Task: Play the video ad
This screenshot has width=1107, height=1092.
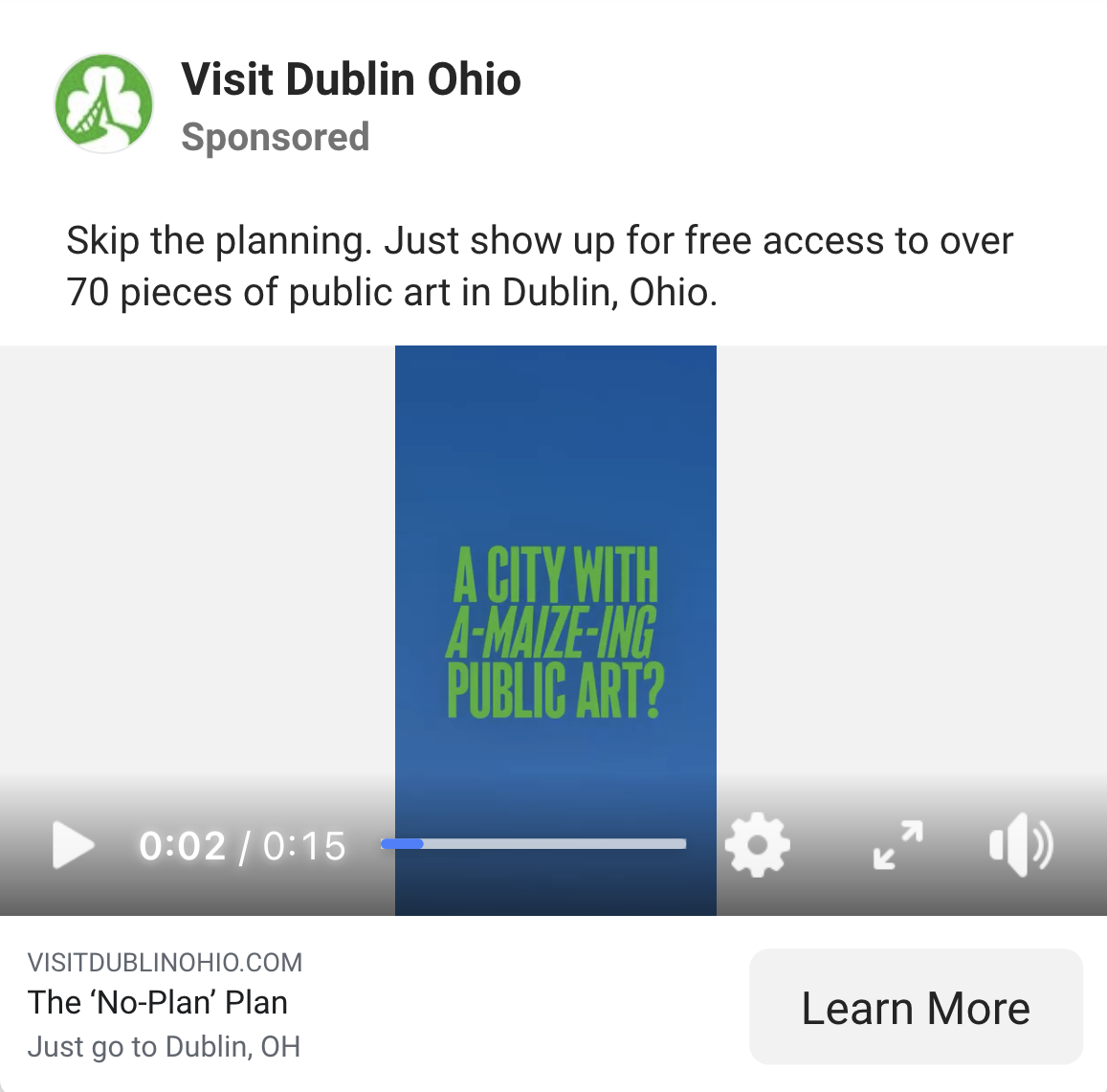Action: click(x=73, y=845)
